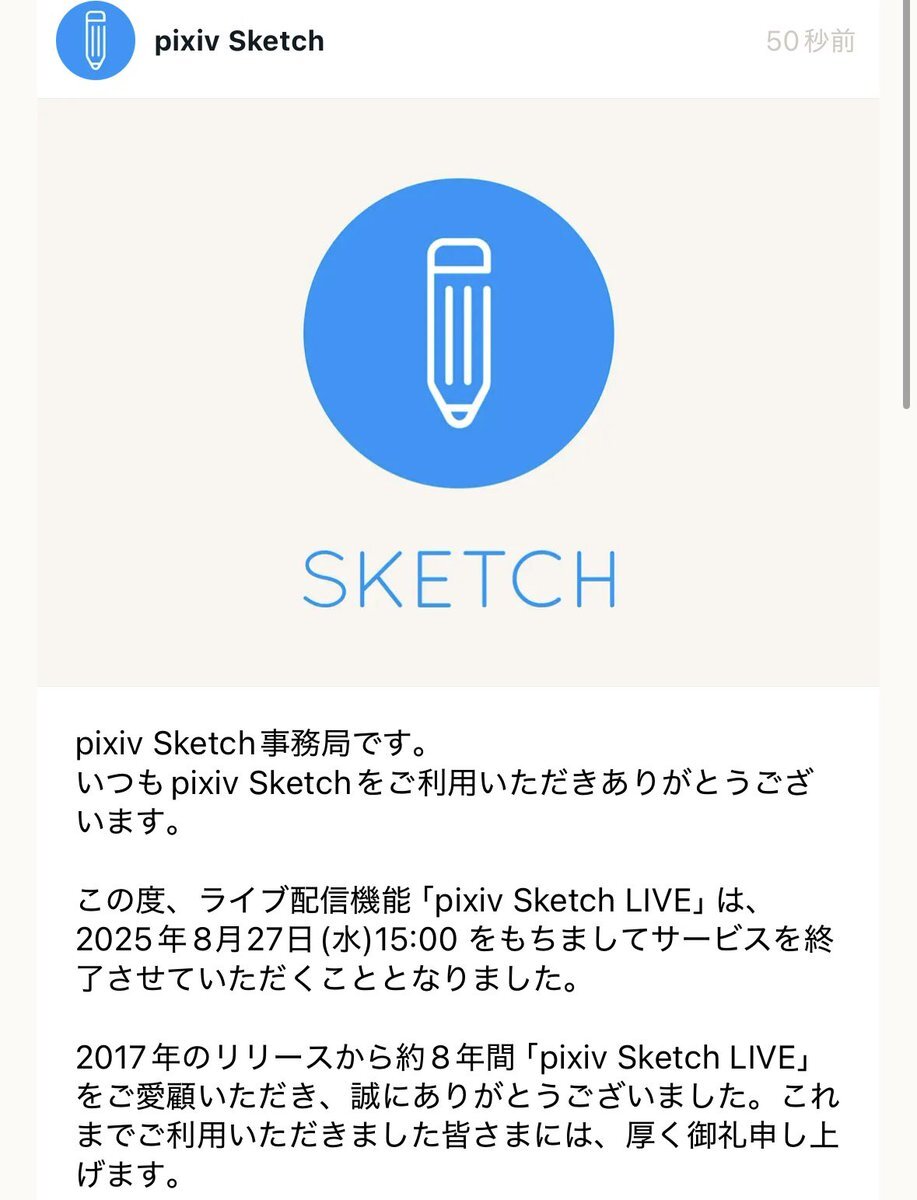This screenshot has width=917, height=1200.
Task: Open the pixiv Sketch profile avatar
Action: [x=95, y=41]
